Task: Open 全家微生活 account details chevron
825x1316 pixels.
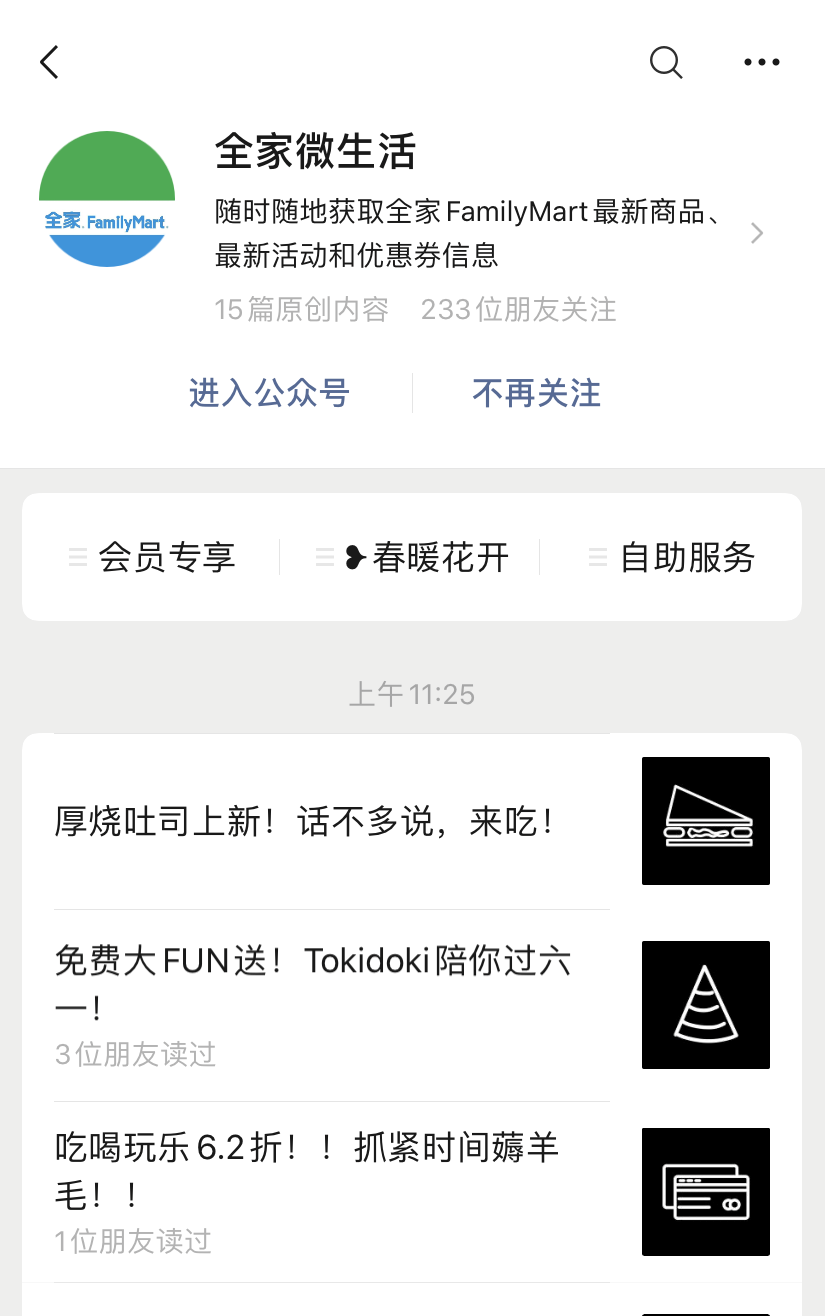Action: 757,234
